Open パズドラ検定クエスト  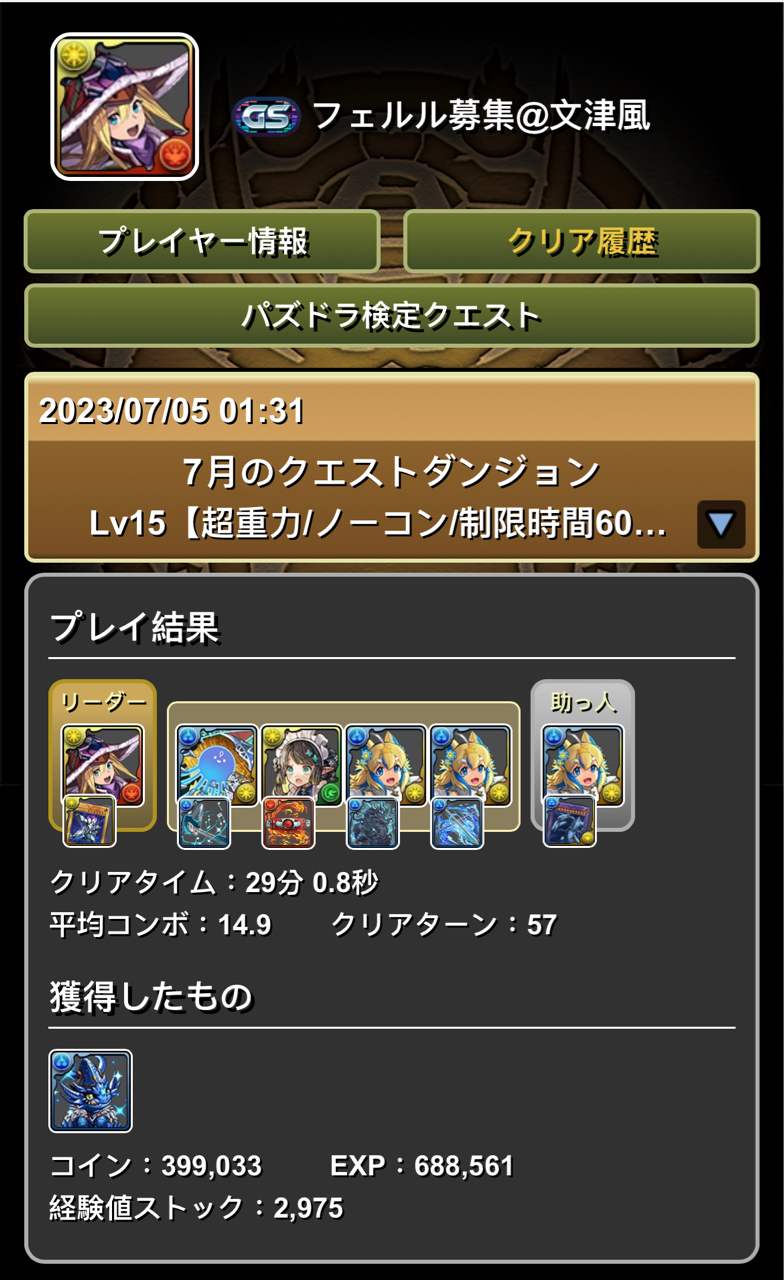(391, 316)
